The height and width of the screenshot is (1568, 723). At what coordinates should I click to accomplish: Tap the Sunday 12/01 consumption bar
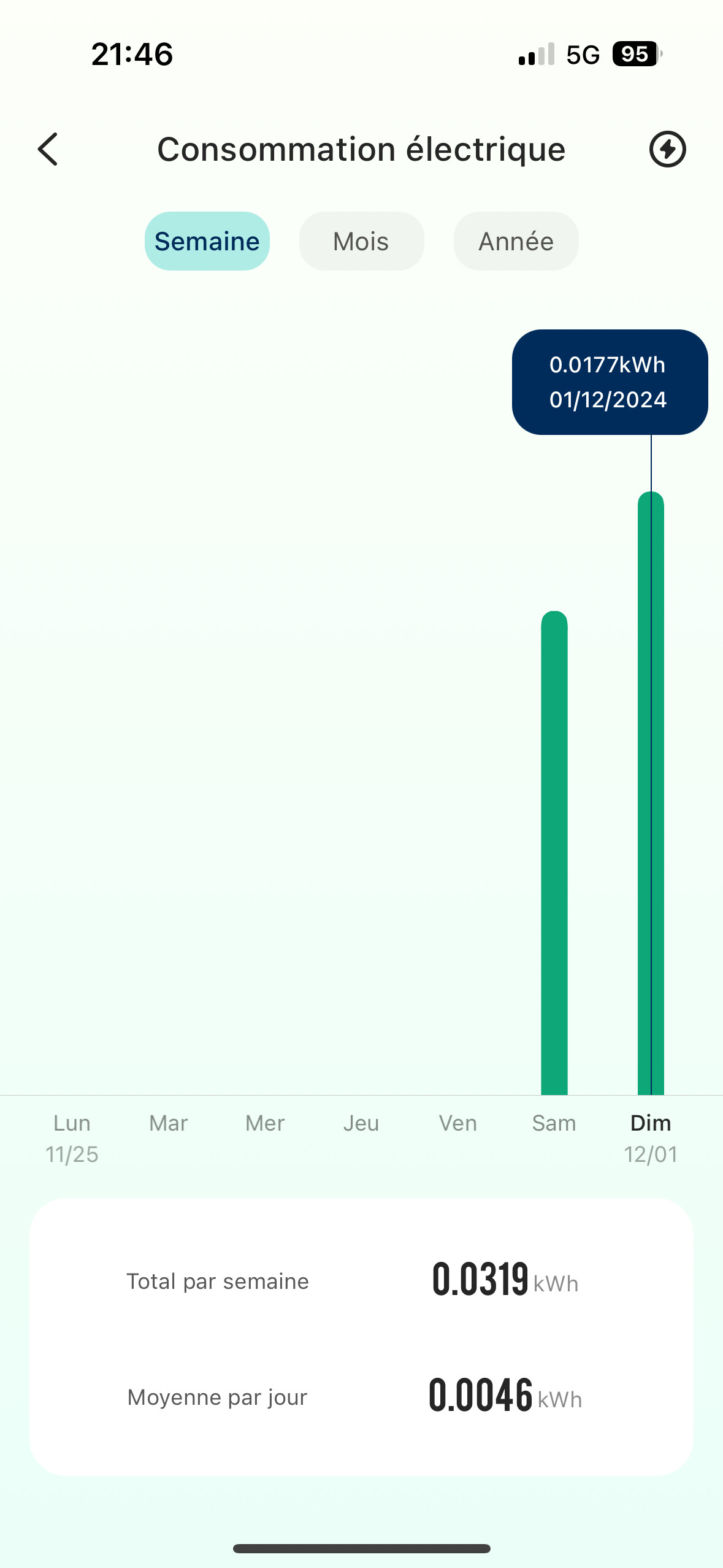point(651,791)
